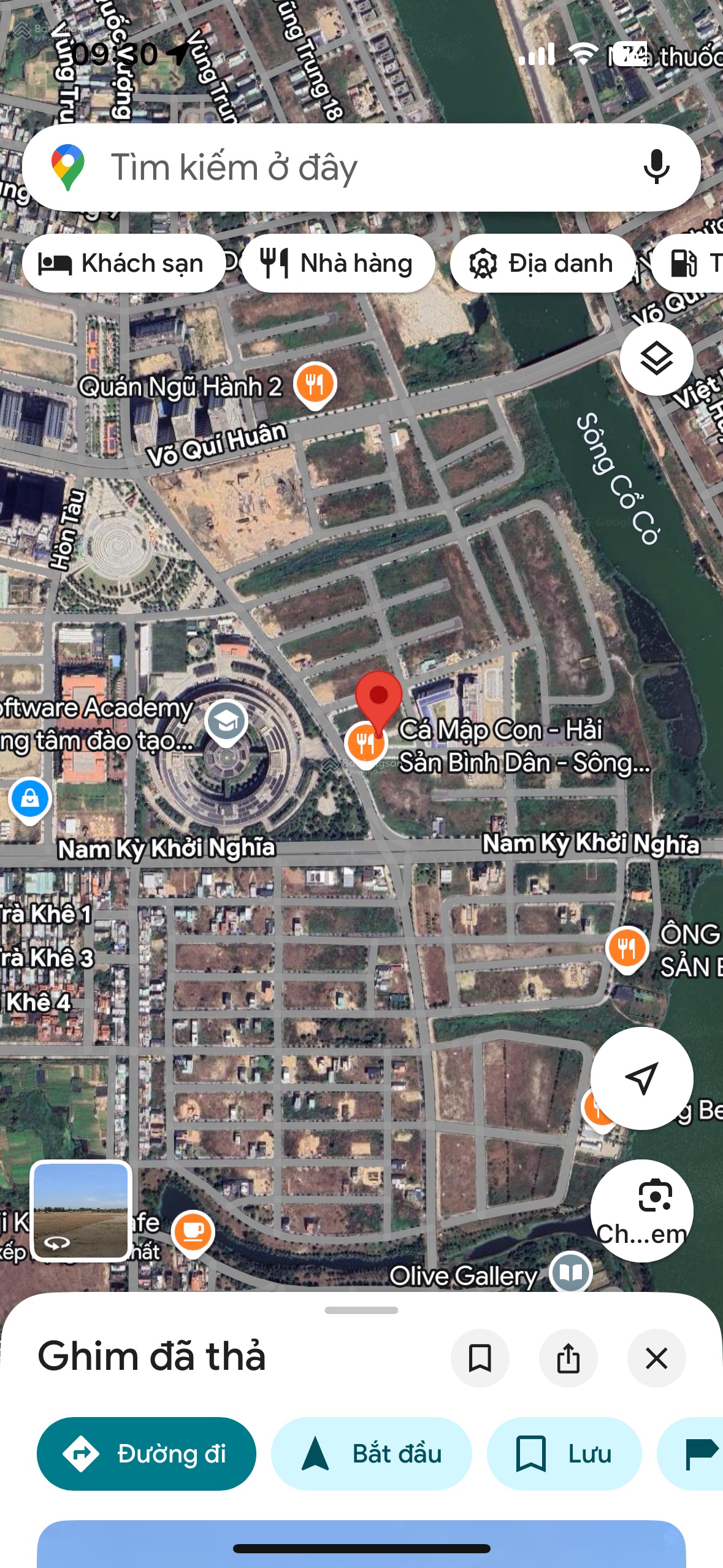Select the Địa danh chip
The width and height of the screenshot is (723, 1568).
(542, 264)
